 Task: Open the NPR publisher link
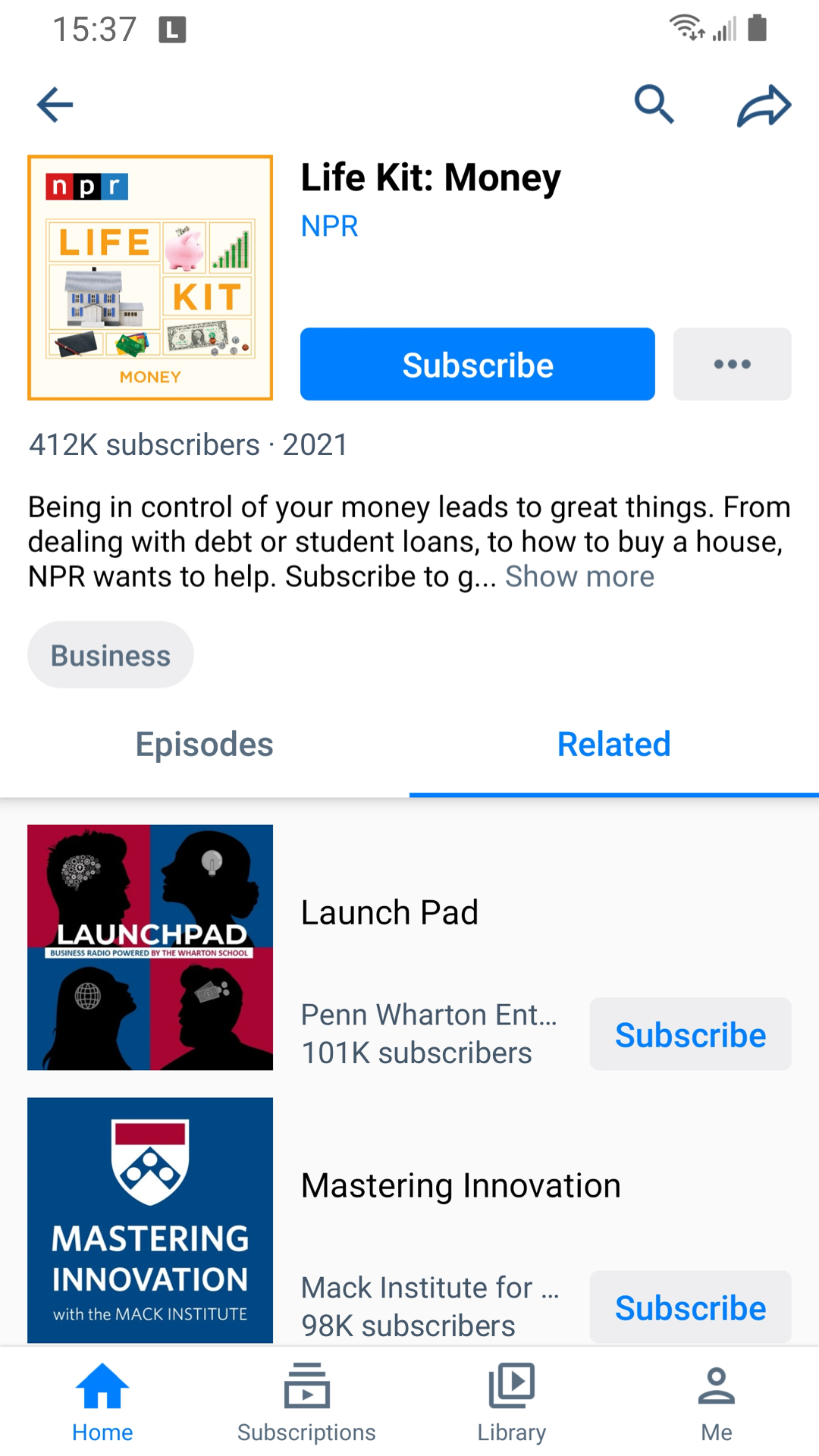[x=329, y=226]
